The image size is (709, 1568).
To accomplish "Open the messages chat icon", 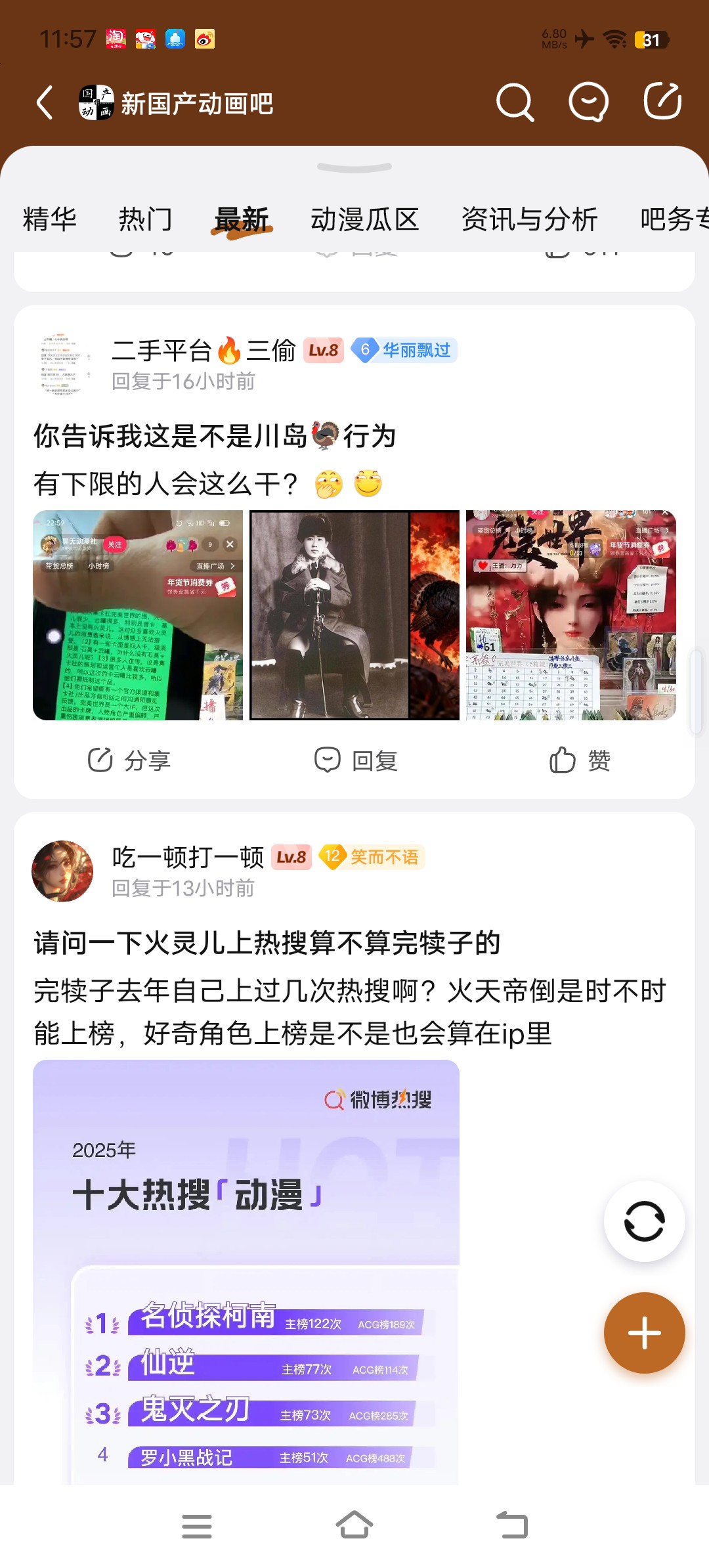I will point(588,102).
